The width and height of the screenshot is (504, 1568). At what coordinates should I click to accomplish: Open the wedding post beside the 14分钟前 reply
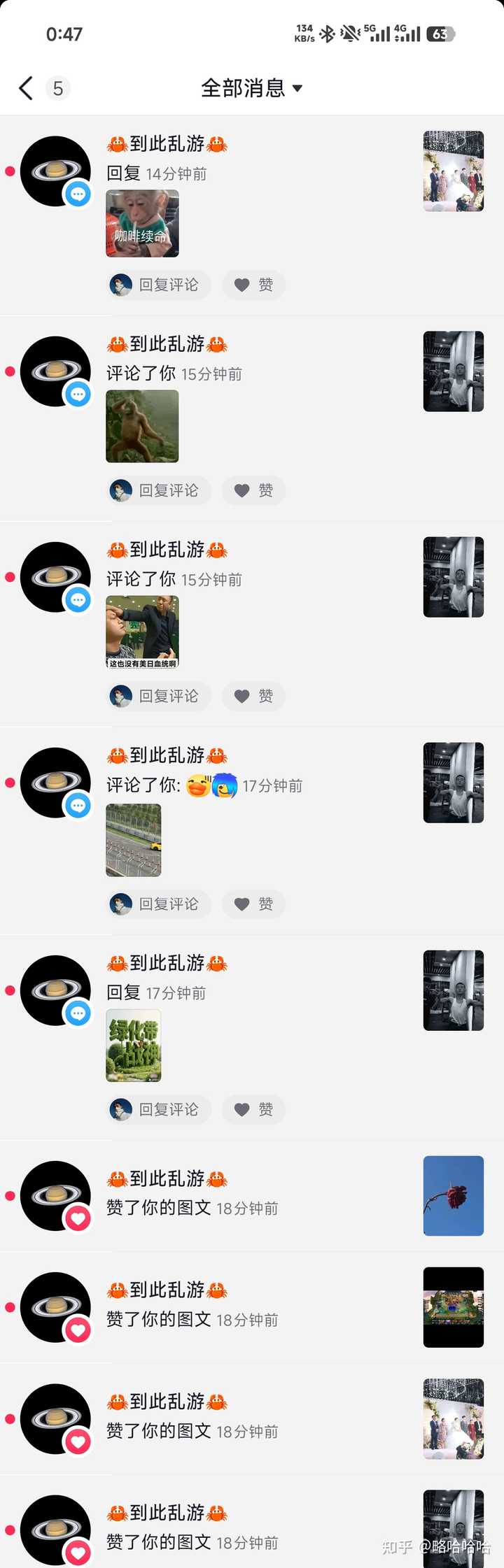click(453, 171)
